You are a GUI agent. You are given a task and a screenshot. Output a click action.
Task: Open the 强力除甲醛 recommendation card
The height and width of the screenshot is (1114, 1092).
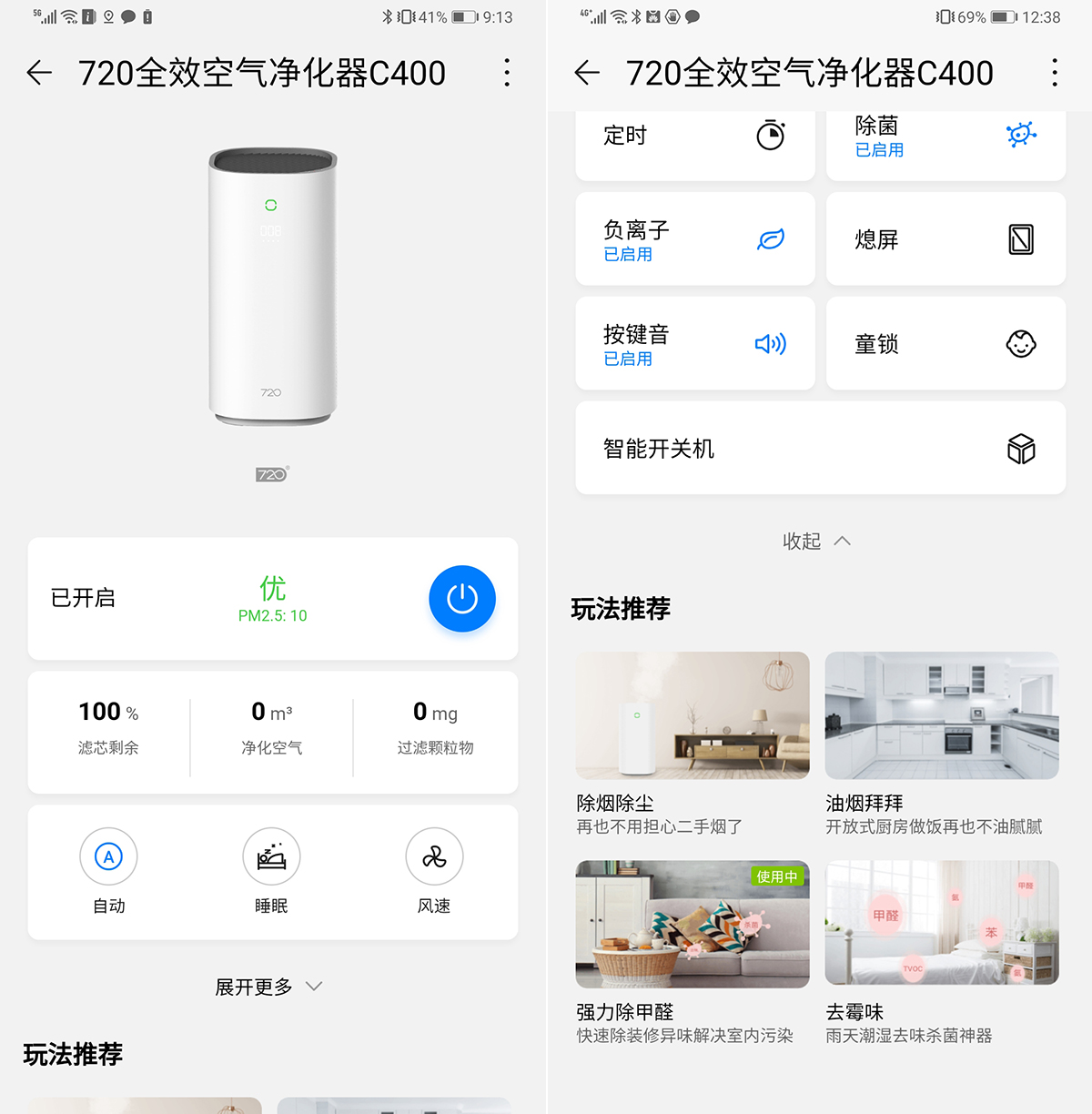692,924
